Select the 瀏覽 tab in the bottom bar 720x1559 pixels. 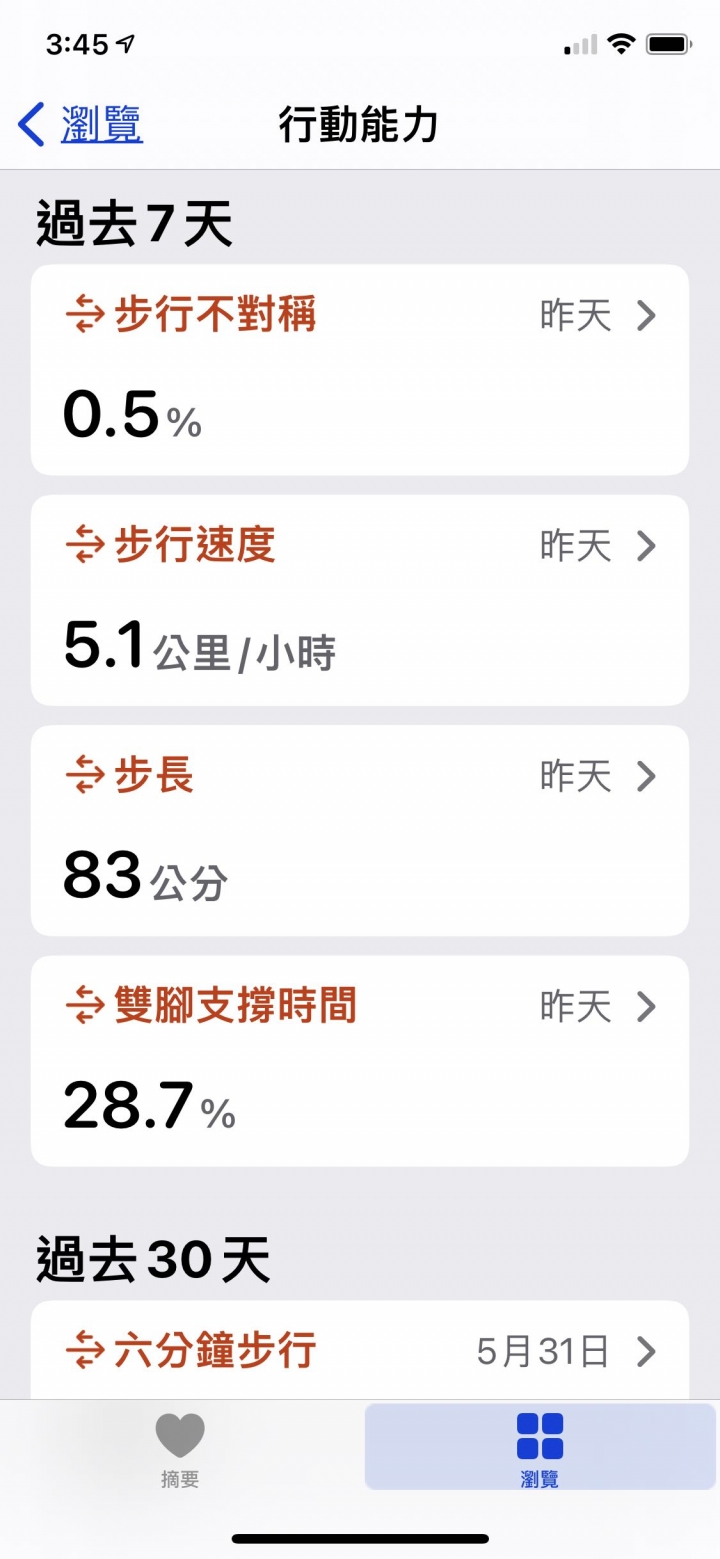pyautogui.click(x=540, y=1447)
